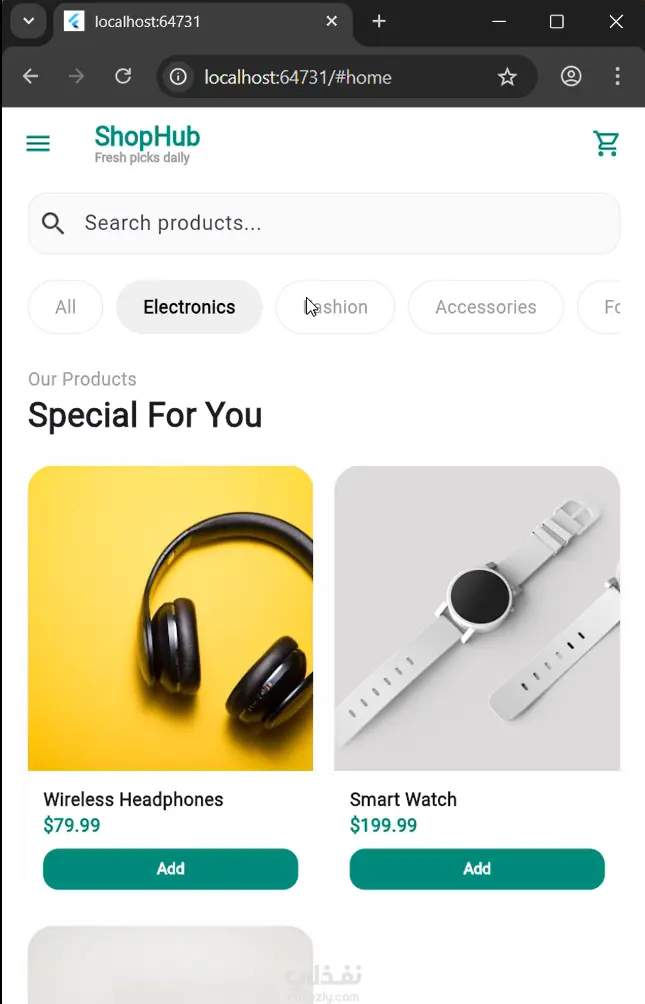Viewport: 645px width, 1004px height.
Task: Open the Smart Watch product card
Action: [x=477, y=618]
